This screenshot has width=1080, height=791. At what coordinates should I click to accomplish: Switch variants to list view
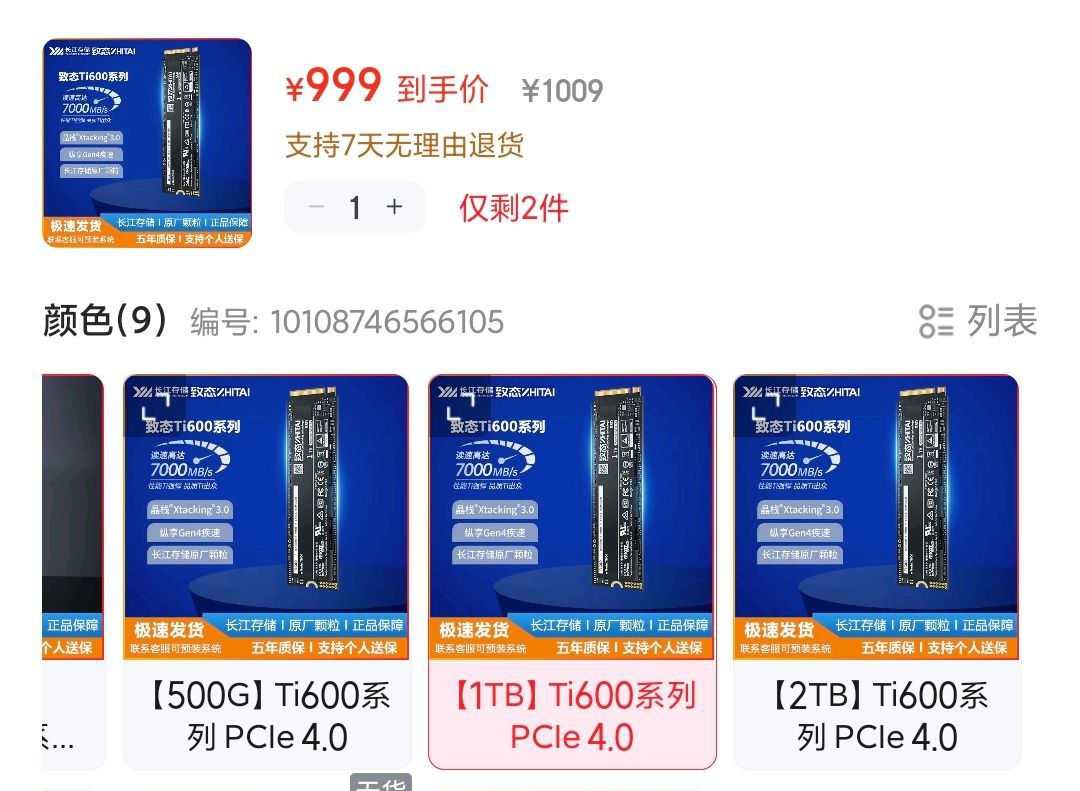[978, 322]
